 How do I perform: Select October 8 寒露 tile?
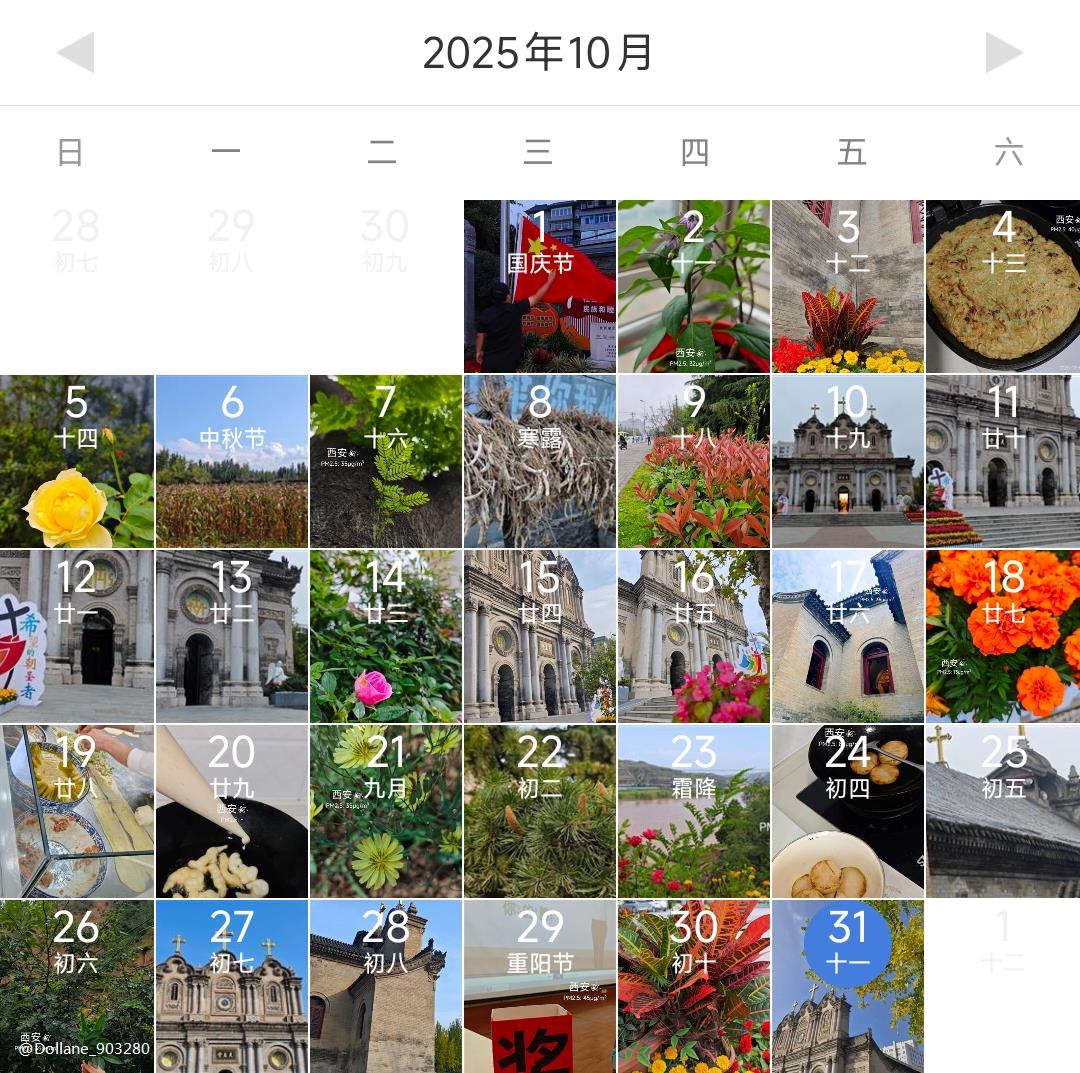(540, 462)
